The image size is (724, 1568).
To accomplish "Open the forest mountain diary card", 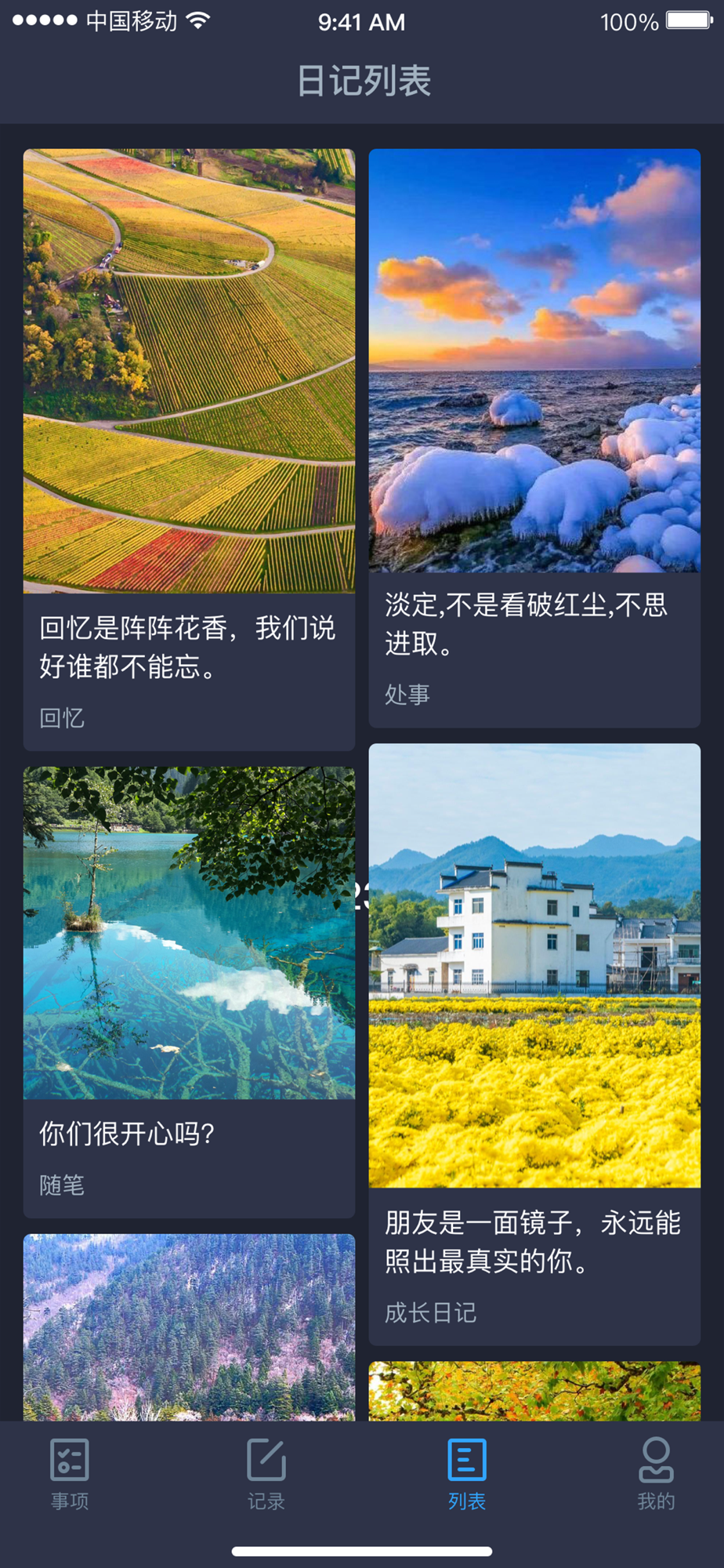I will click(x=189, y=1327).
